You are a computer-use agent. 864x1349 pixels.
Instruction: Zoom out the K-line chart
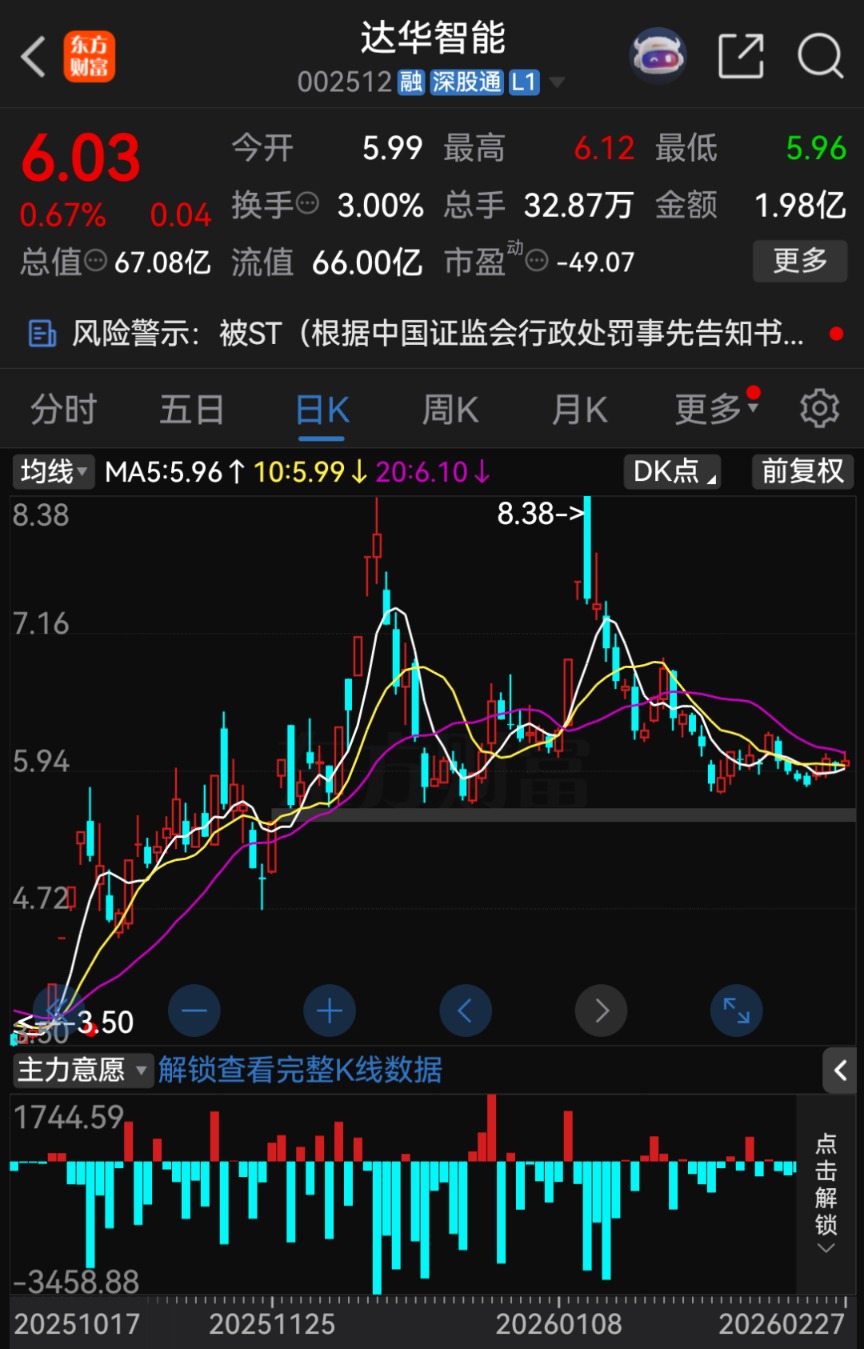click(194, 1011)
